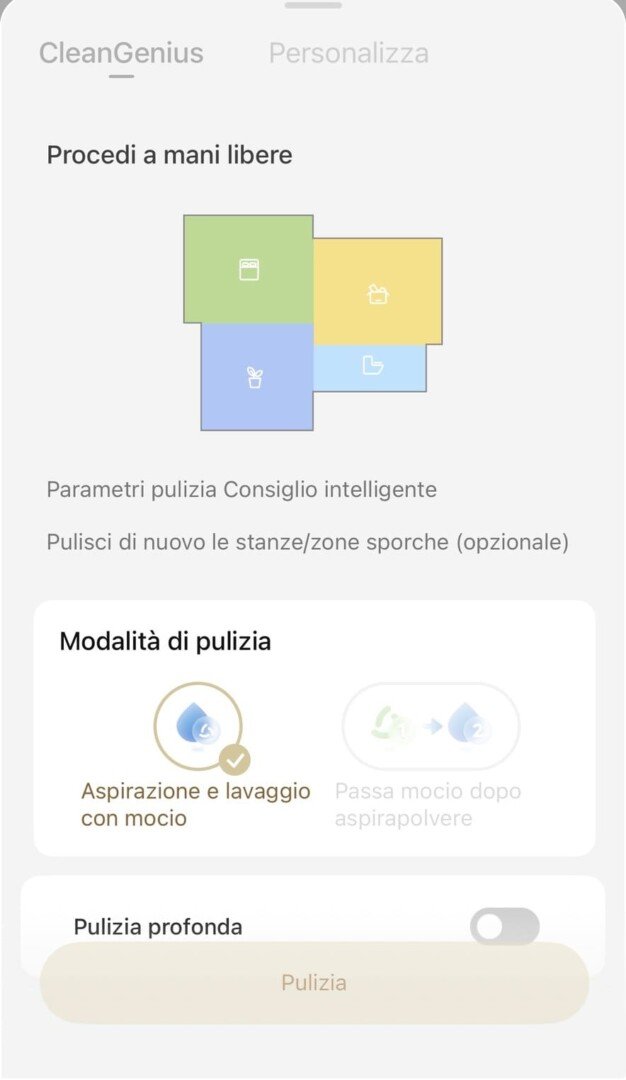Select the CleanGenius tab
This screenshot has width=626, height=1080.
pyautogui.click(x=121, y=53)
